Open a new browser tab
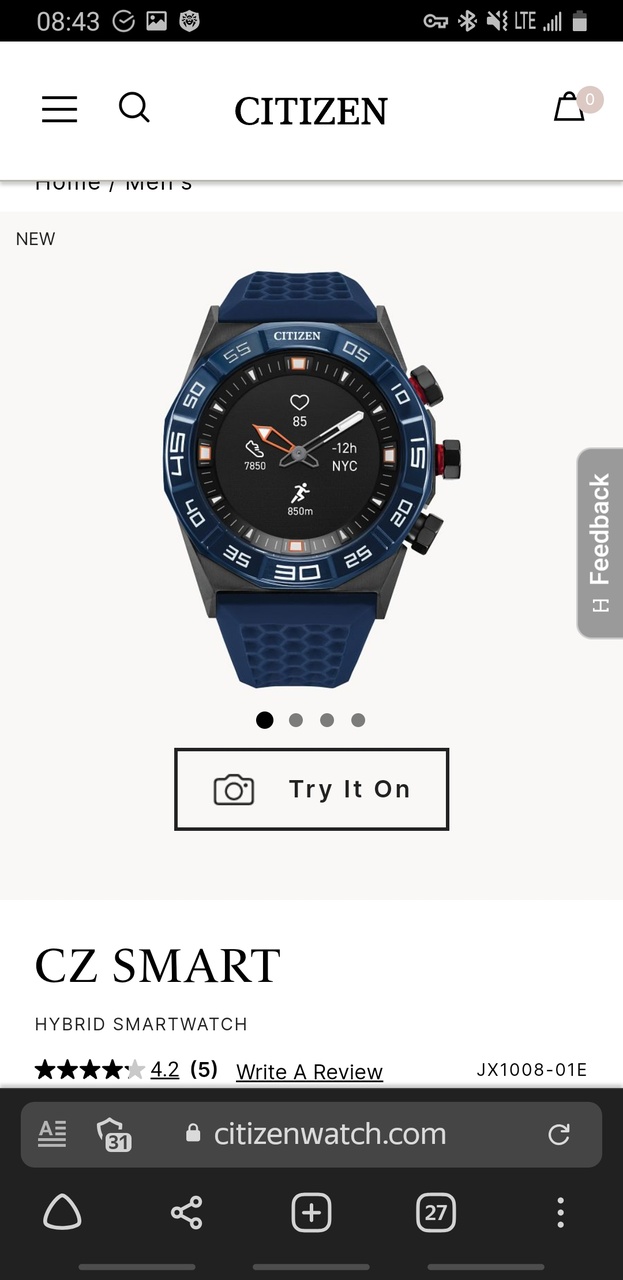 (311, 1213)
